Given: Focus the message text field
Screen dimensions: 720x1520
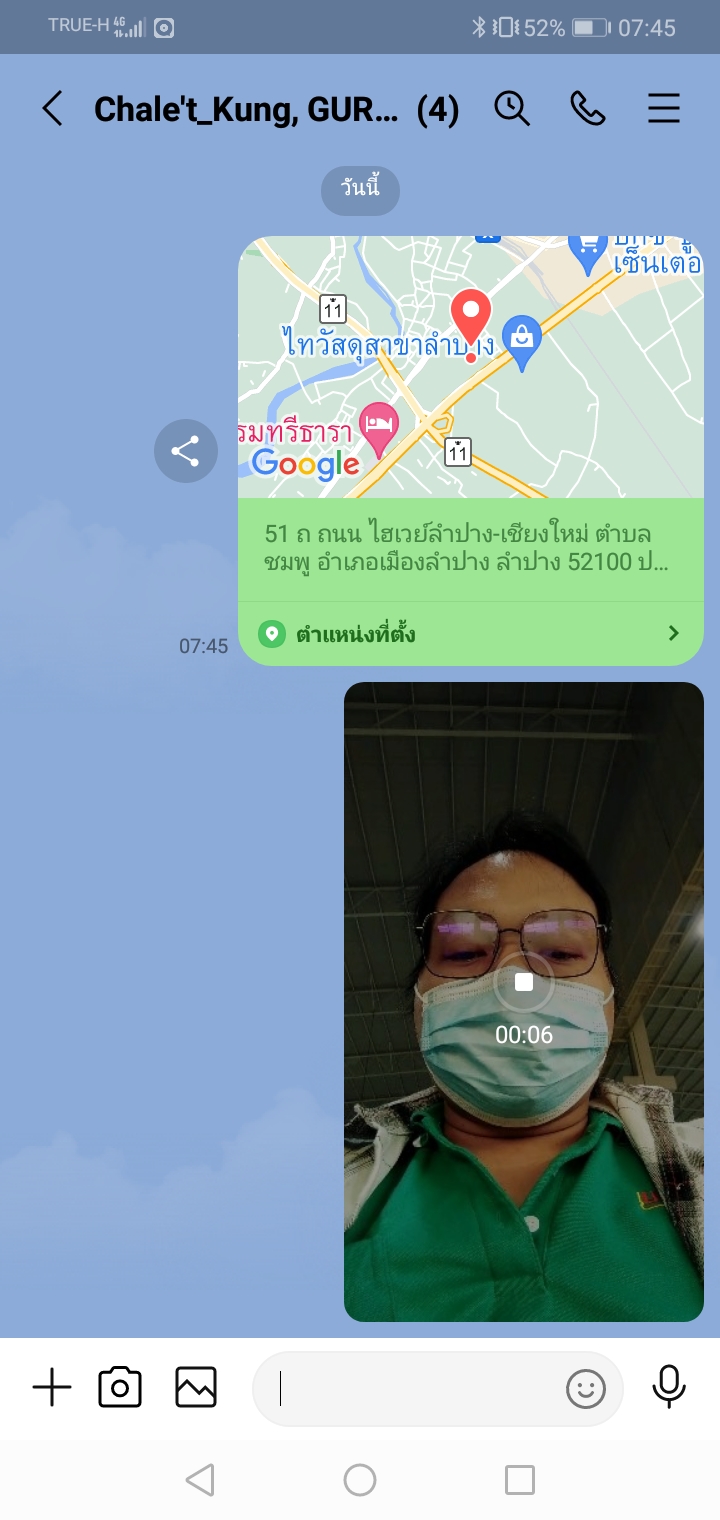Looking at the screenshot, I should point(410,1389).
